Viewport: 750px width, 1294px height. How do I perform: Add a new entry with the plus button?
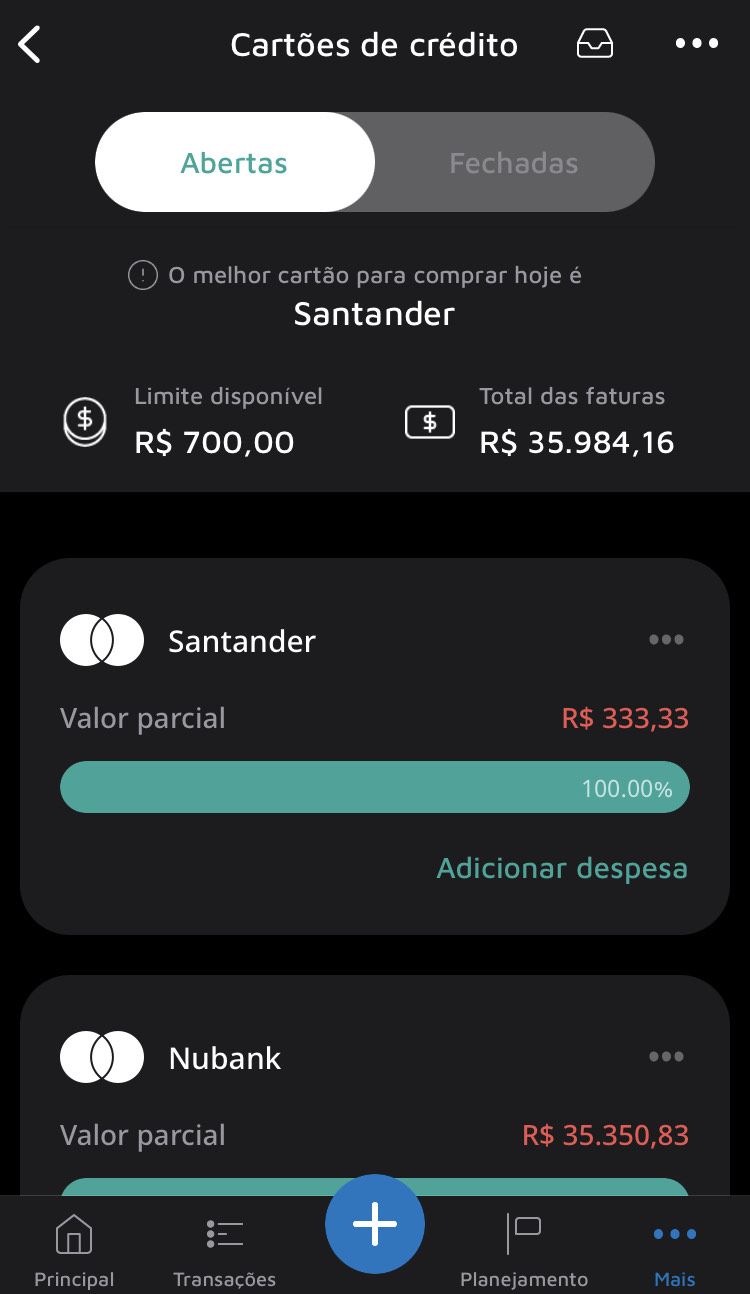click(x=375, y=1224)
